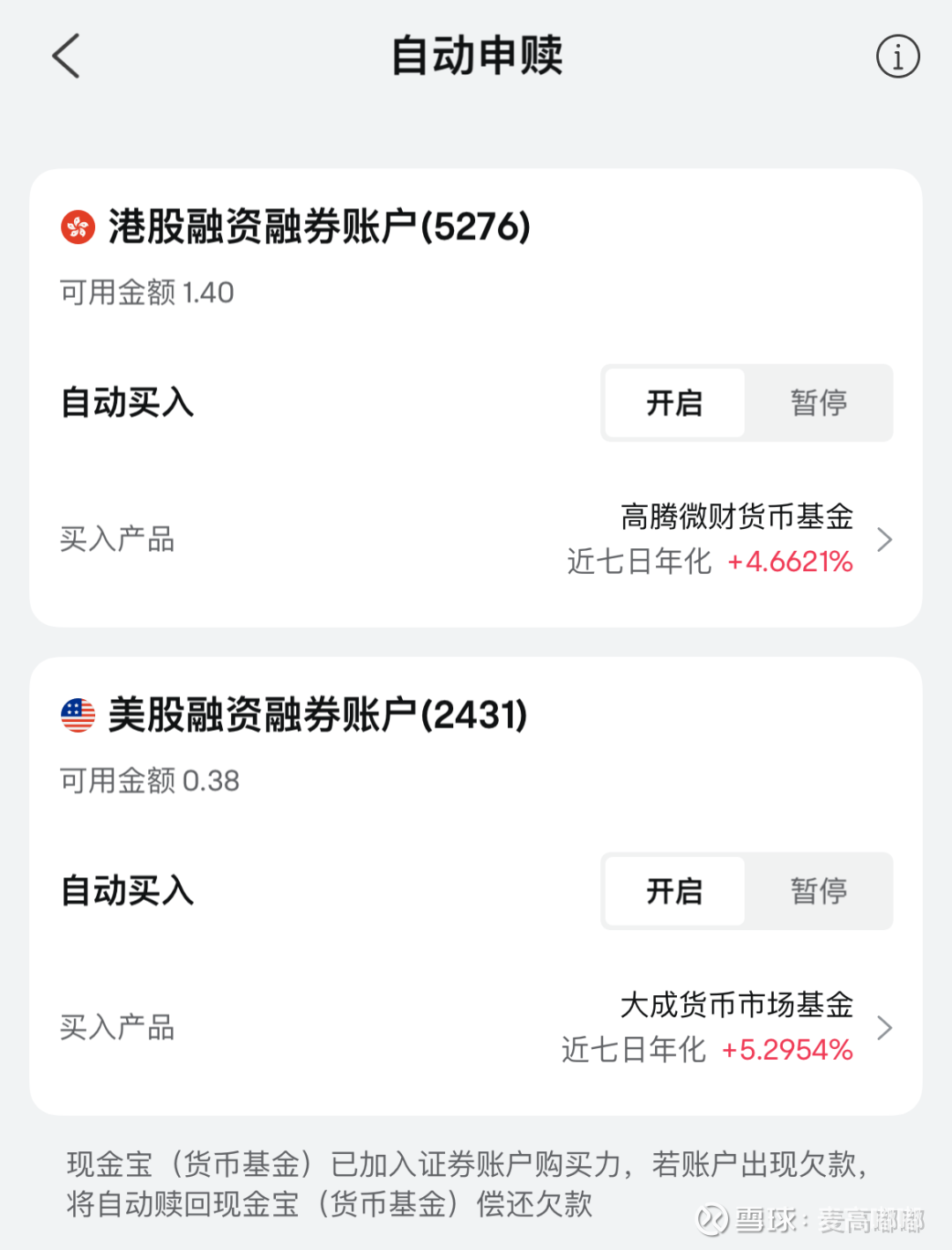Pause auto-buy by tapping 暂停 for HK account
Screen dimensions: 952x1250
tap(818, 403)
